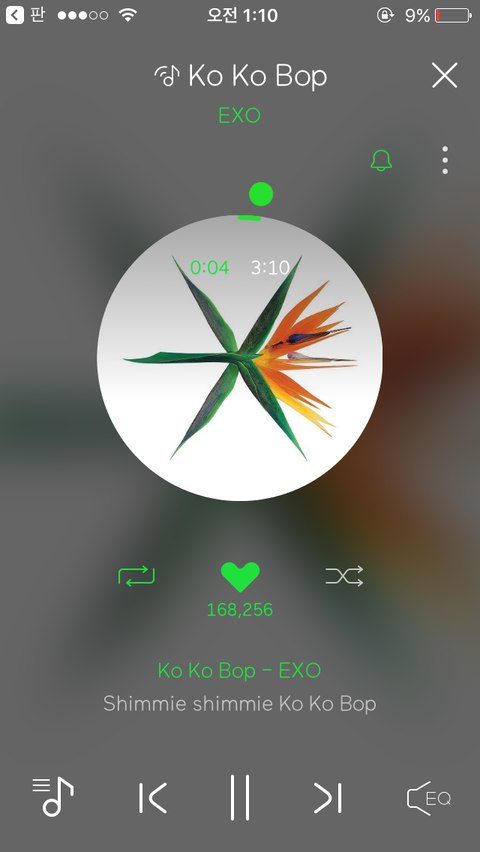Screen dimensions: 480x852
Task: Open the EQ sound settings
Action: click(x=429, y=798)
